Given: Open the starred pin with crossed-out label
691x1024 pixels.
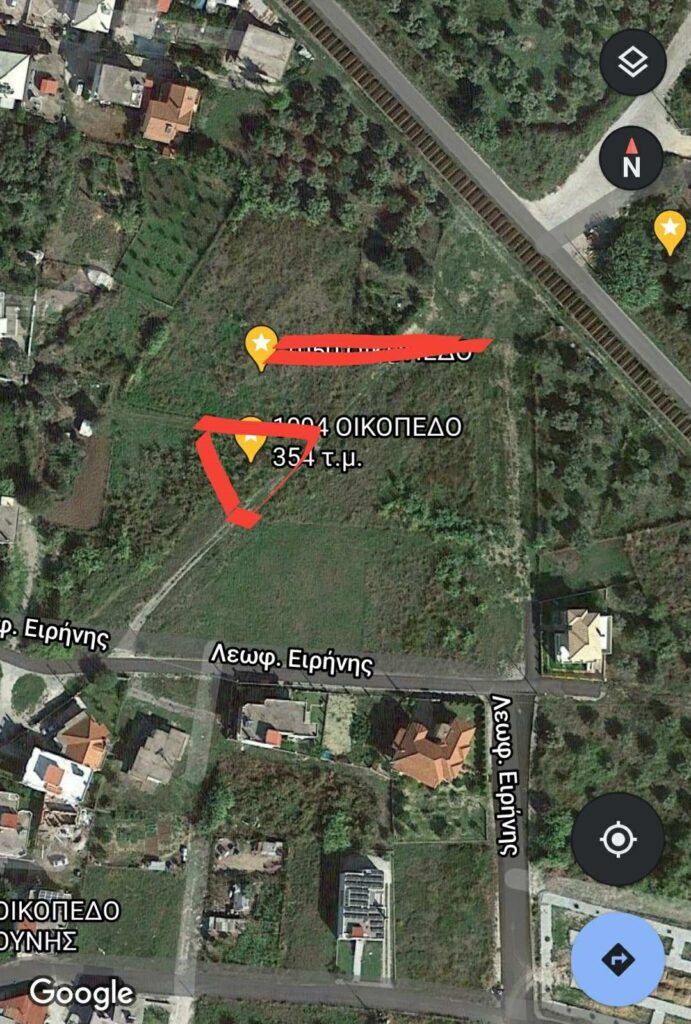Looking at the screenshot, I should point(261,345).
